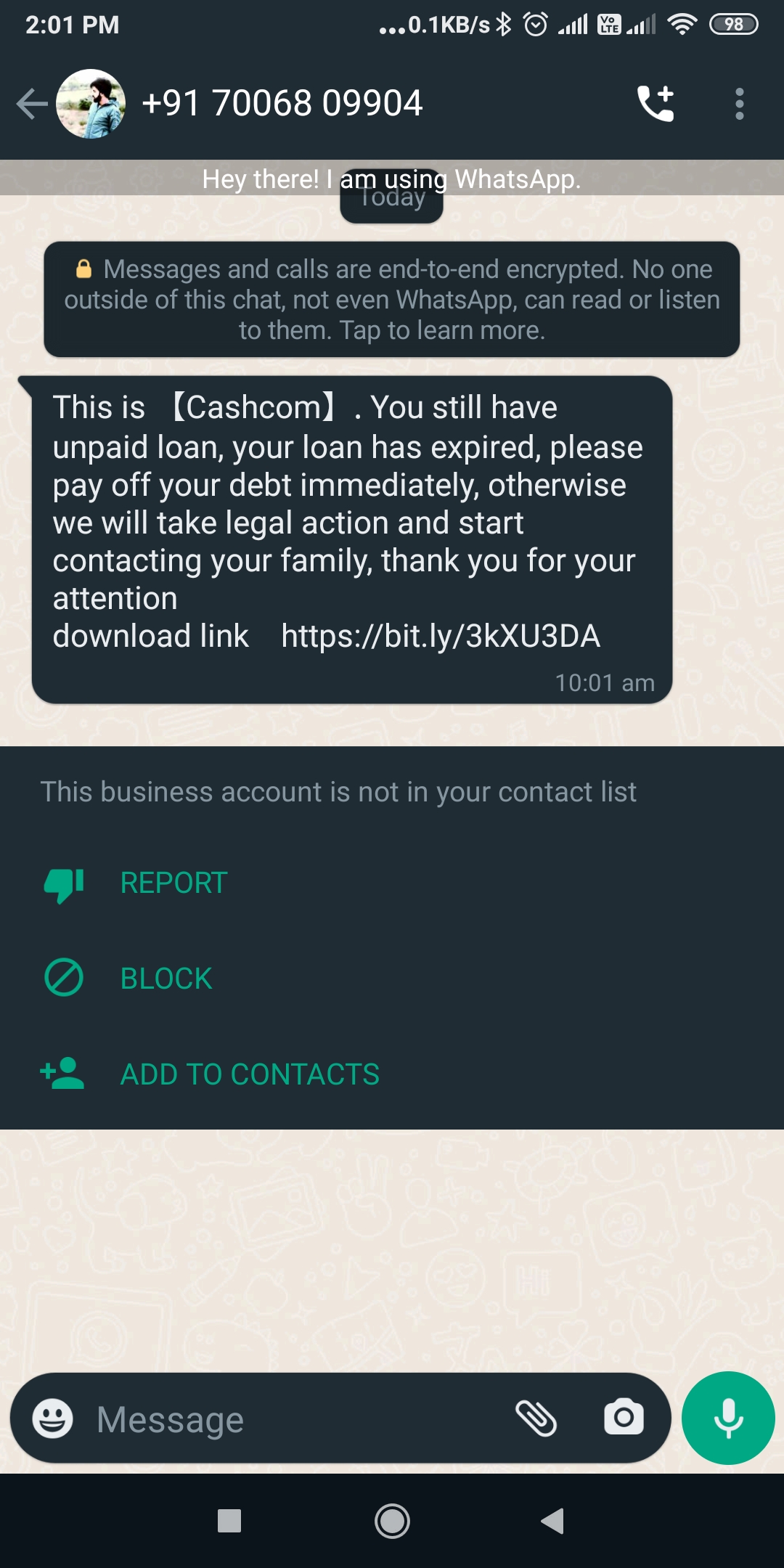Open the camera from the message bar
Screen dimensions: 784x1568
pos(624,1417)
